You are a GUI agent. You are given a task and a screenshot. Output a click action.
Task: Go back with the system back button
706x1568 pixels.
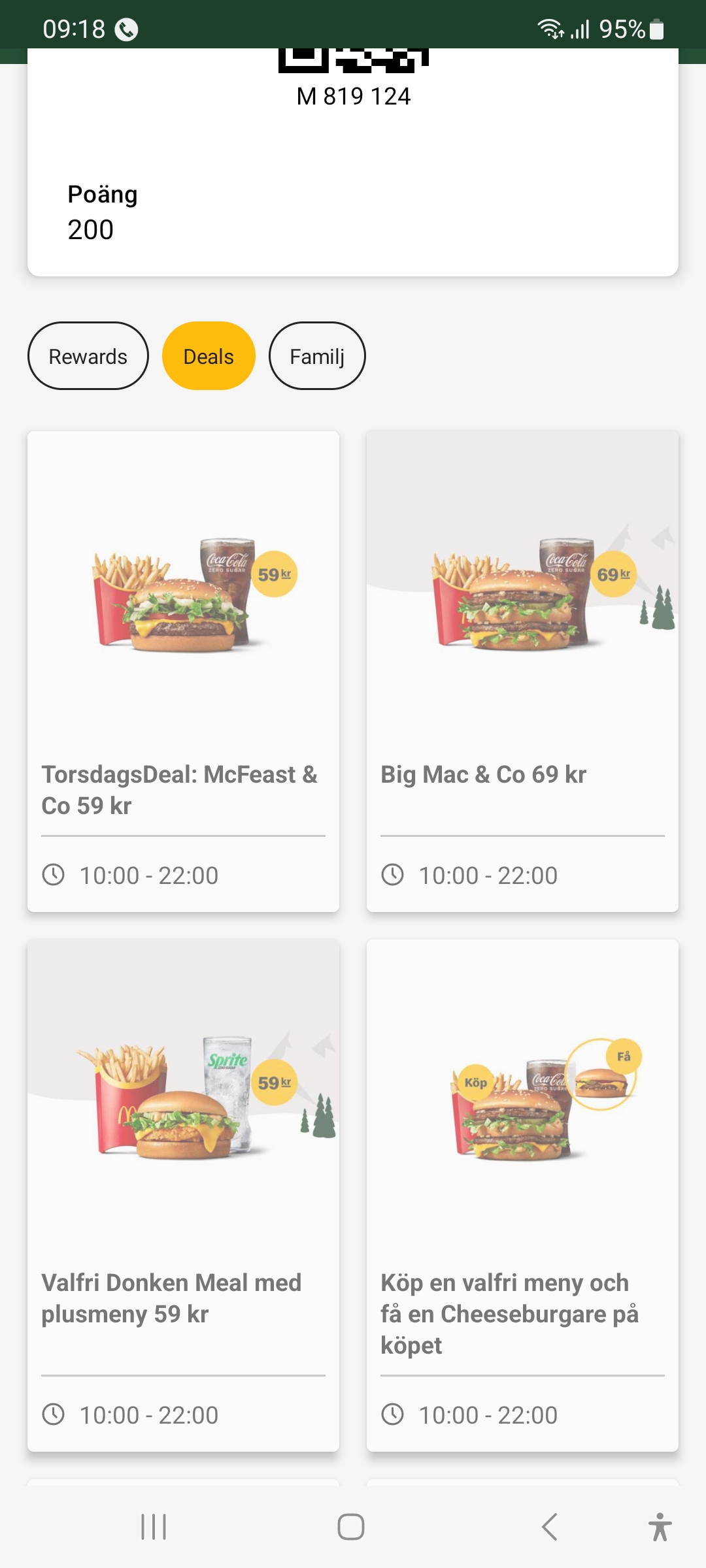(x=550, y=1527)
